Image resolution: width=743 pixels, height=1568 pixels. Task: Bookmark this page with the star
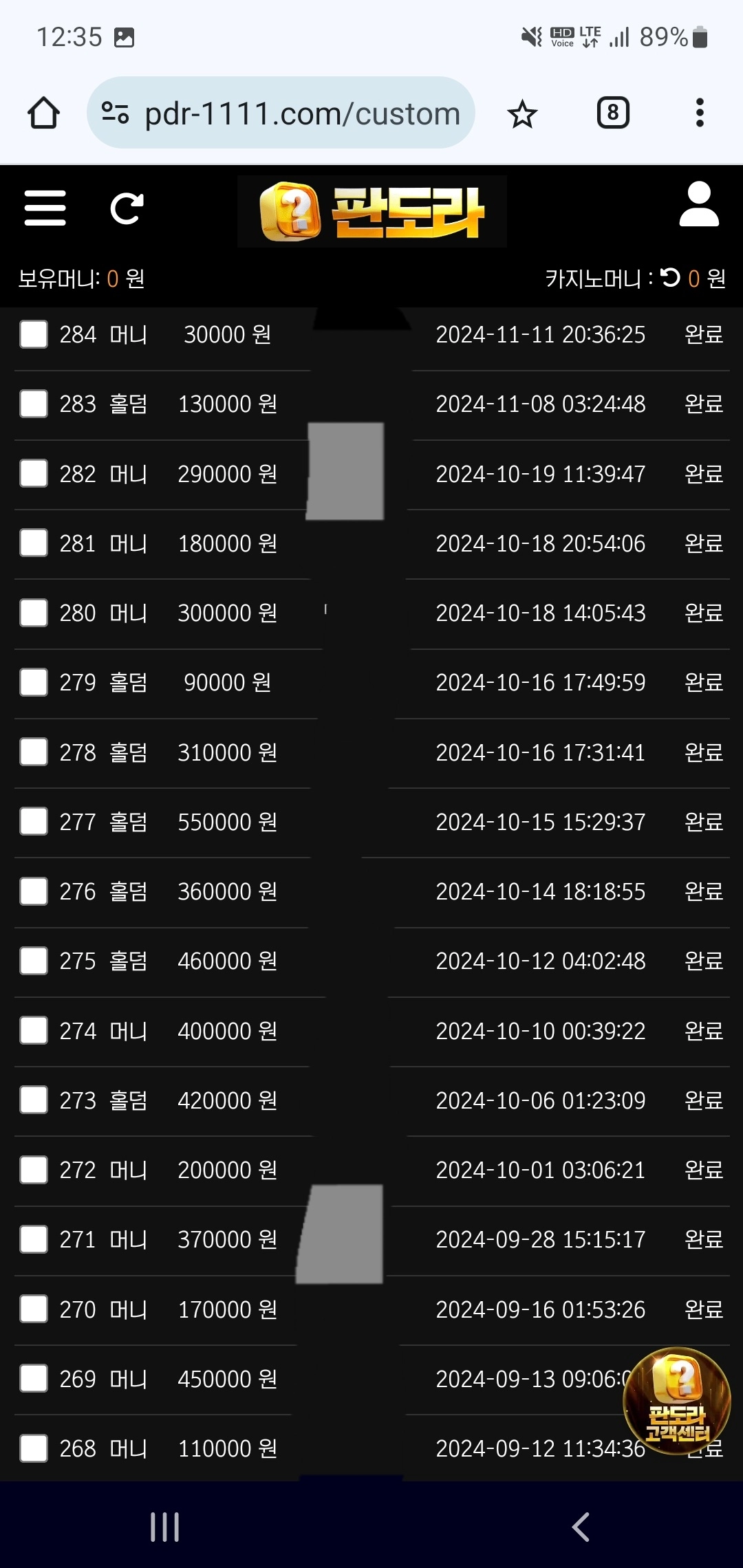(x=522, y=113)
